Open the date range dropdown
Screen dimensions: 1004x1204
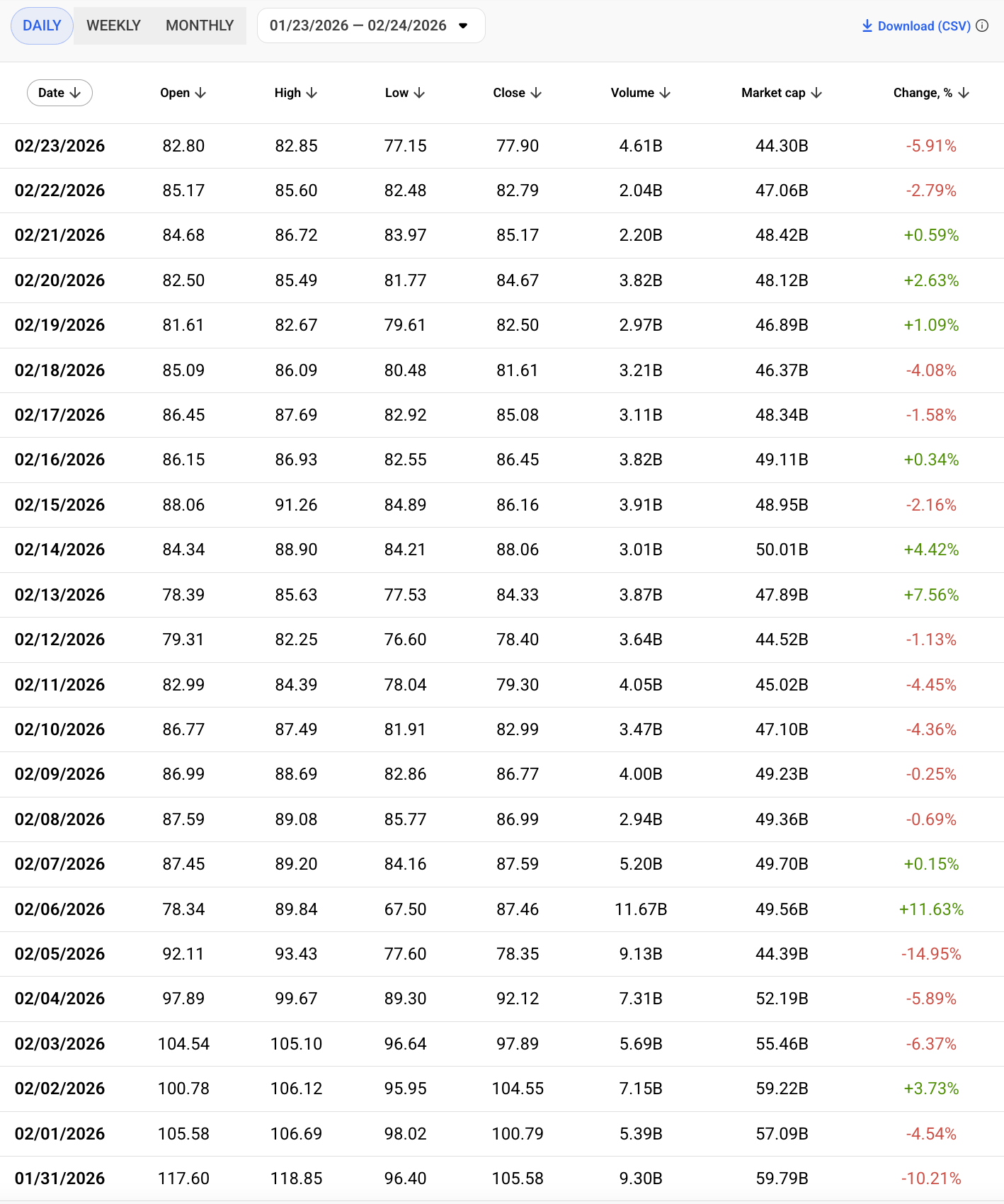tap(370, 25)
